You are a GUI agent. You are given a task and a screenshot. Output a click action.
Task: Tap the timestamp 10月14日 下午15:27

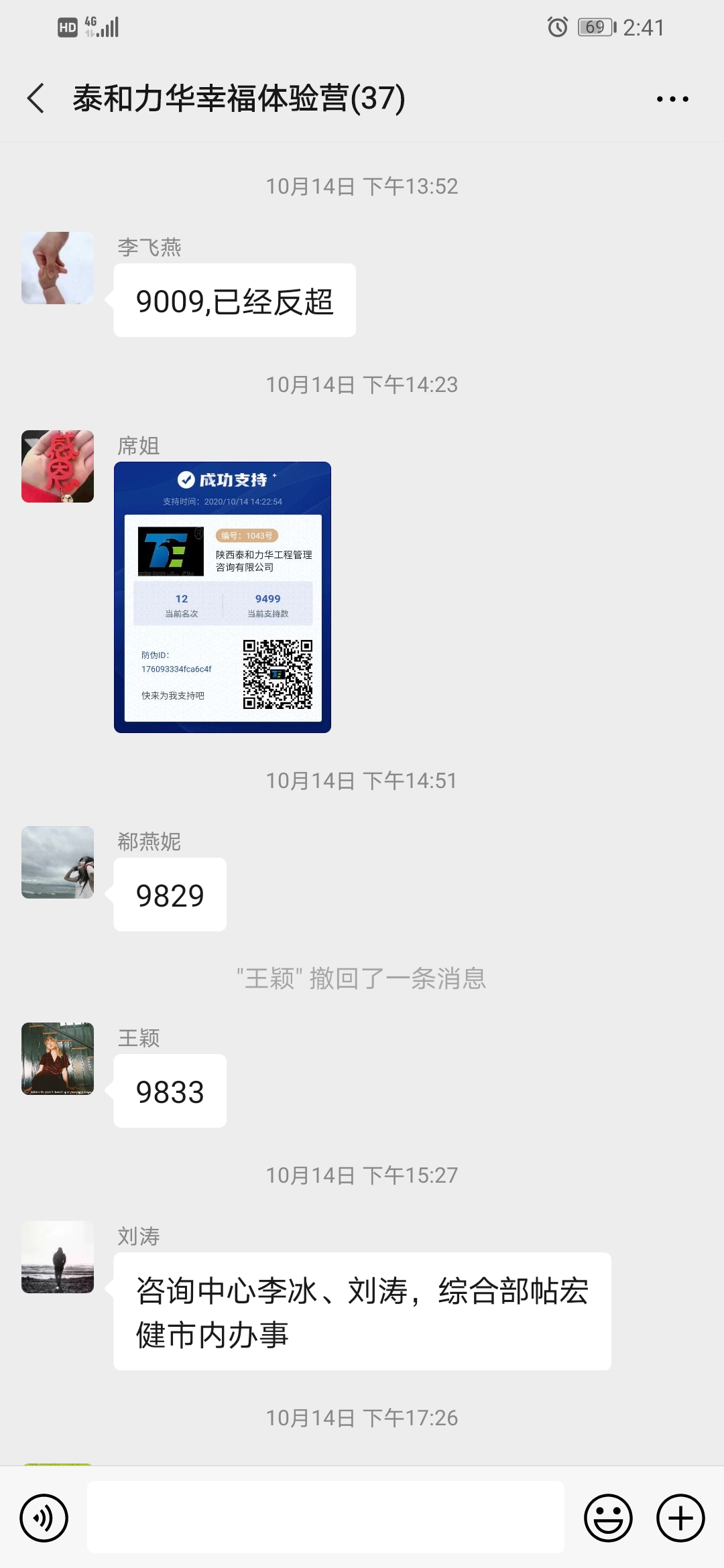[x=362, y=1175]
